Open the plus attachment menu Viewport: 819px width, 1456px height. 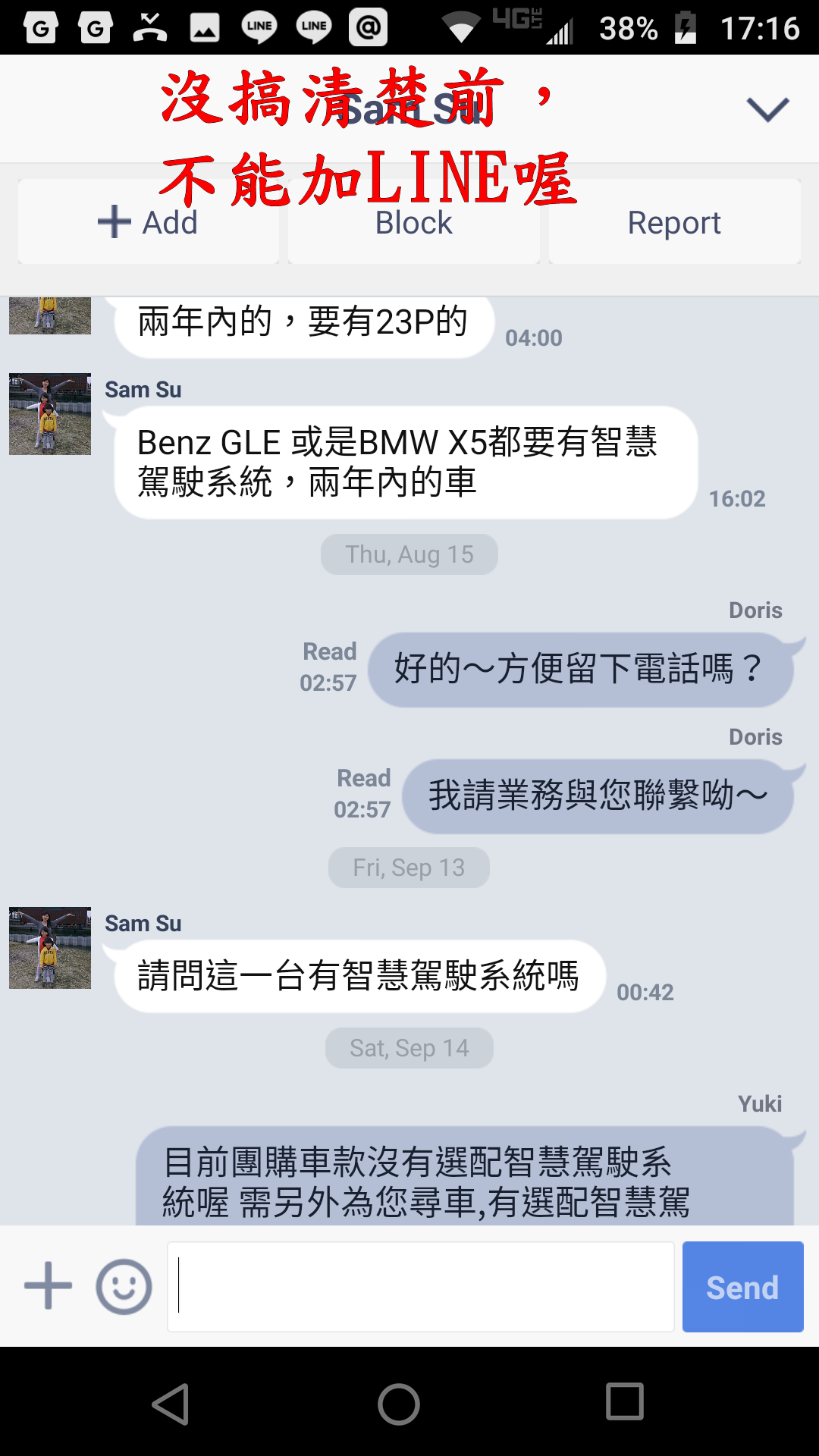tap(49, 1285)
